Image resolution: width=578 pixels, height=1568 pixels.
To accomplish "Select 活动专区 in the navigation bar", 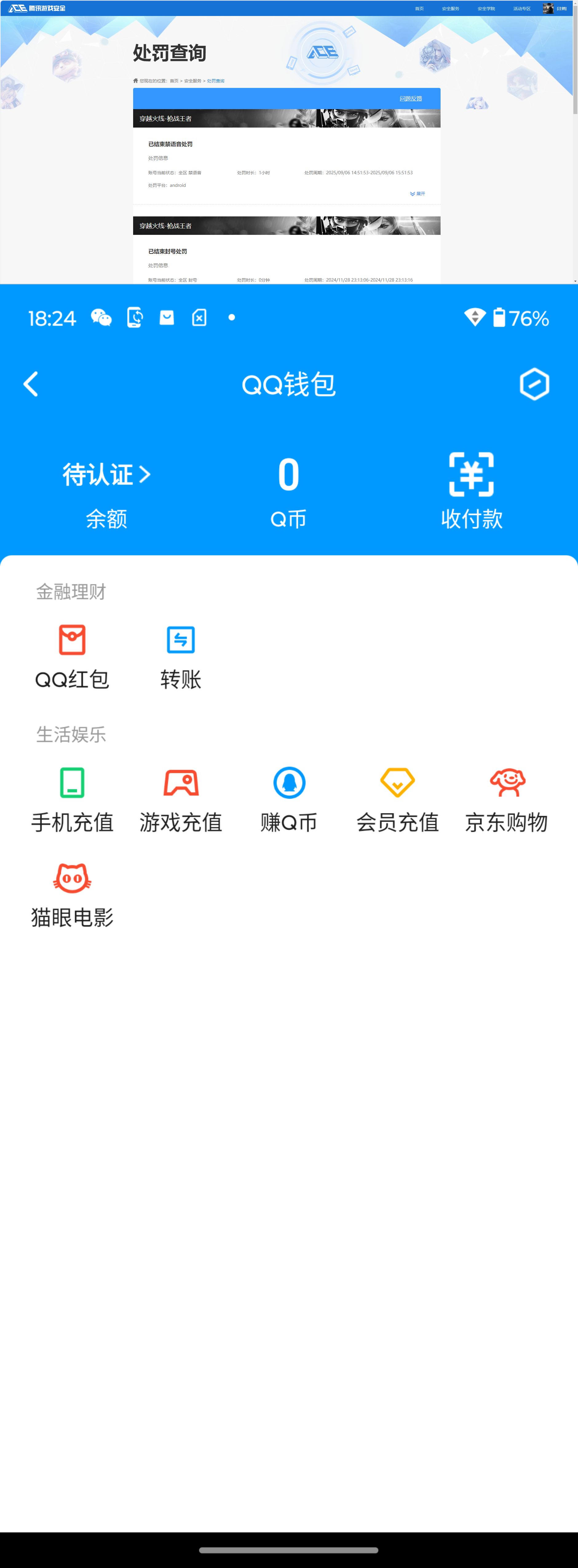I will point(522,8).
